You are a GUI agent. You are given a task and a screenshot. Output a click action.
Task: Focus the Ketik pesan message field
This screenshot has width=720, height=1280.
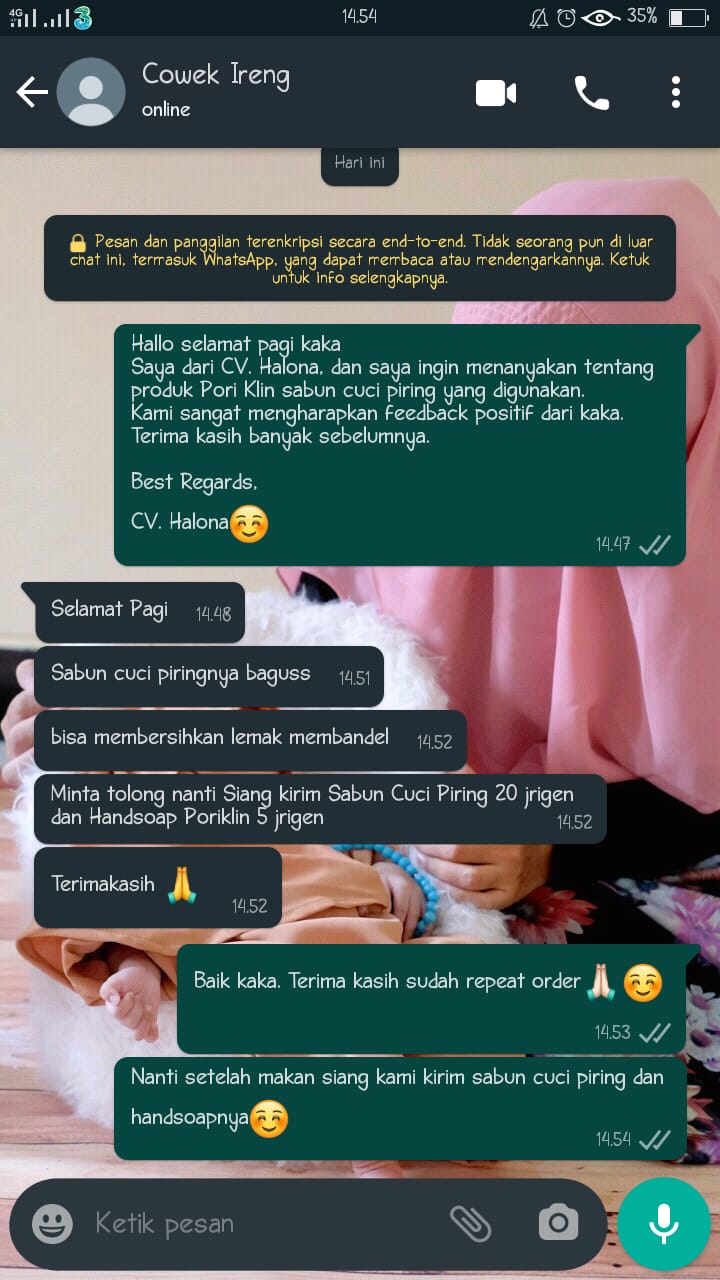(260, 1223)
